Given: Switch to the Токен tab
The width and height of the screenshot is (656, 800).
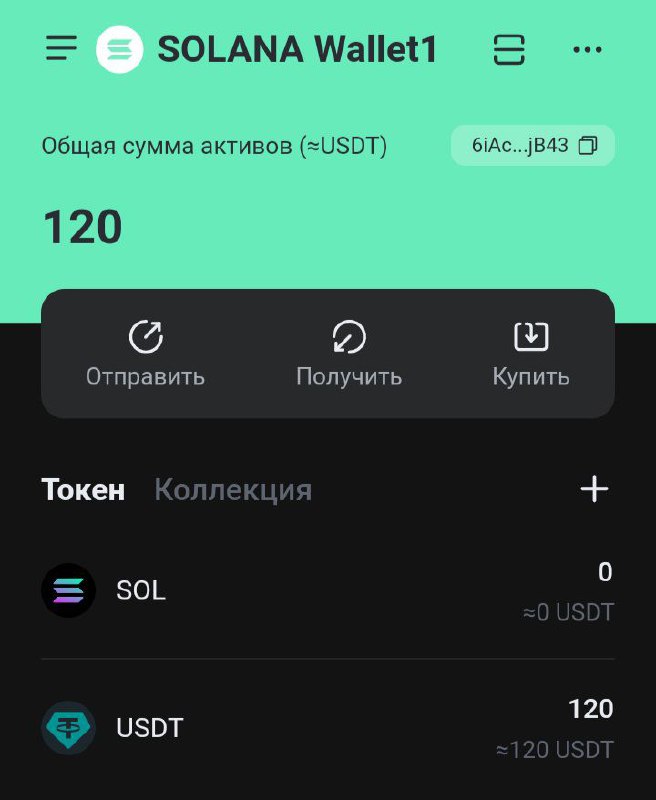Looking at the screenshot, I should pos(83,490).
